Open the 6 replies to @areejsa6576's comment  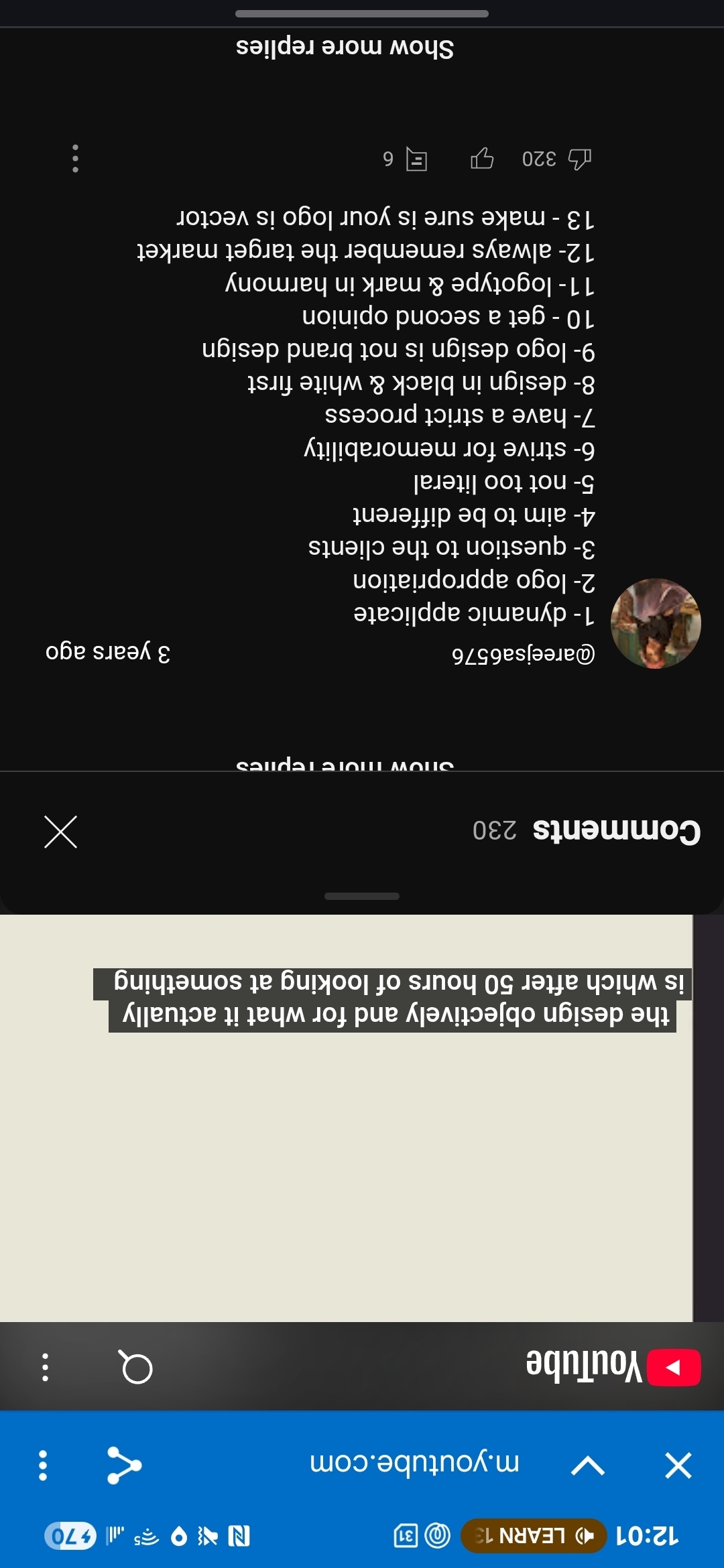406,159
